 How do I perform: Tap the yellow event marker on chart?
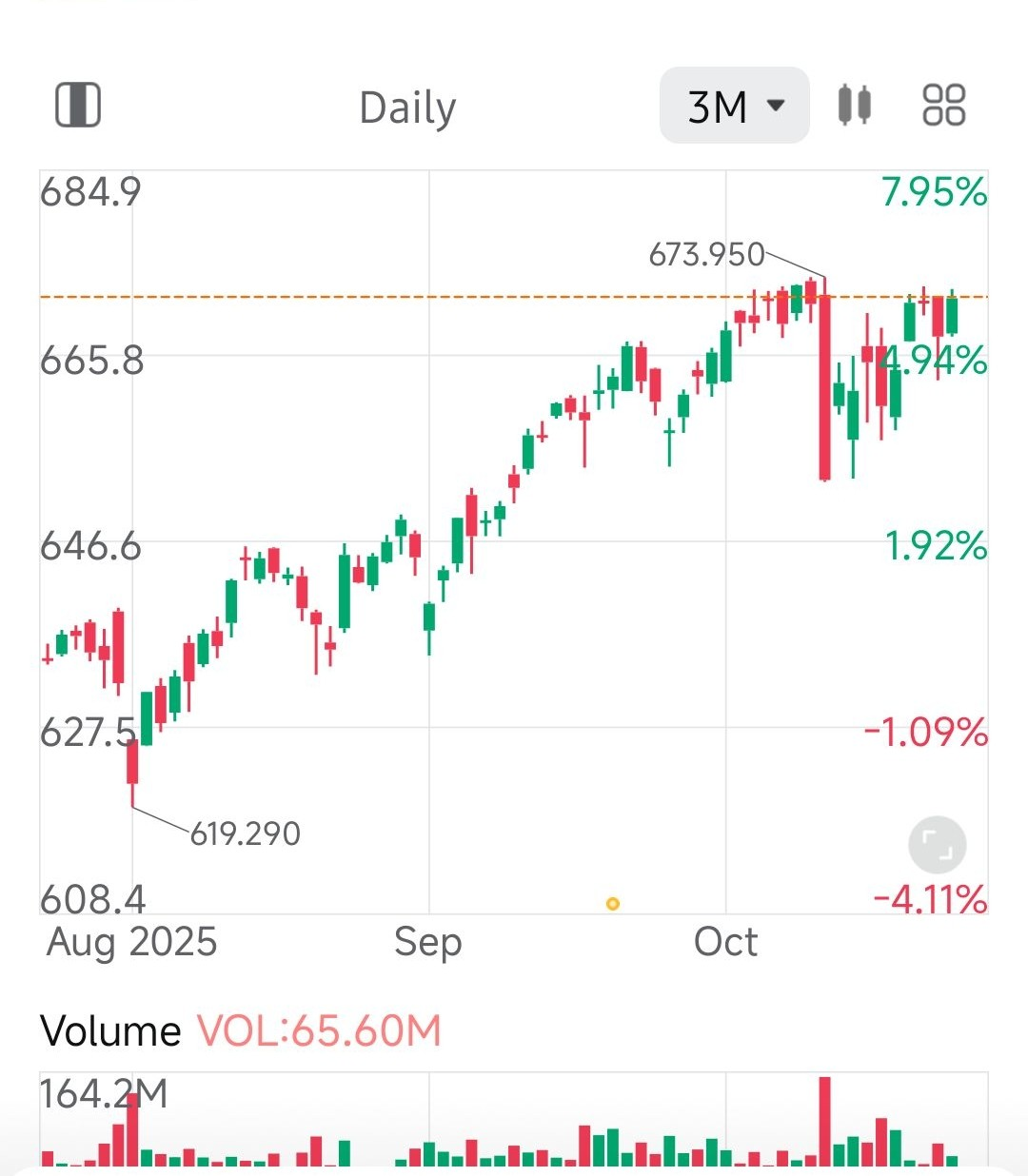613,903
